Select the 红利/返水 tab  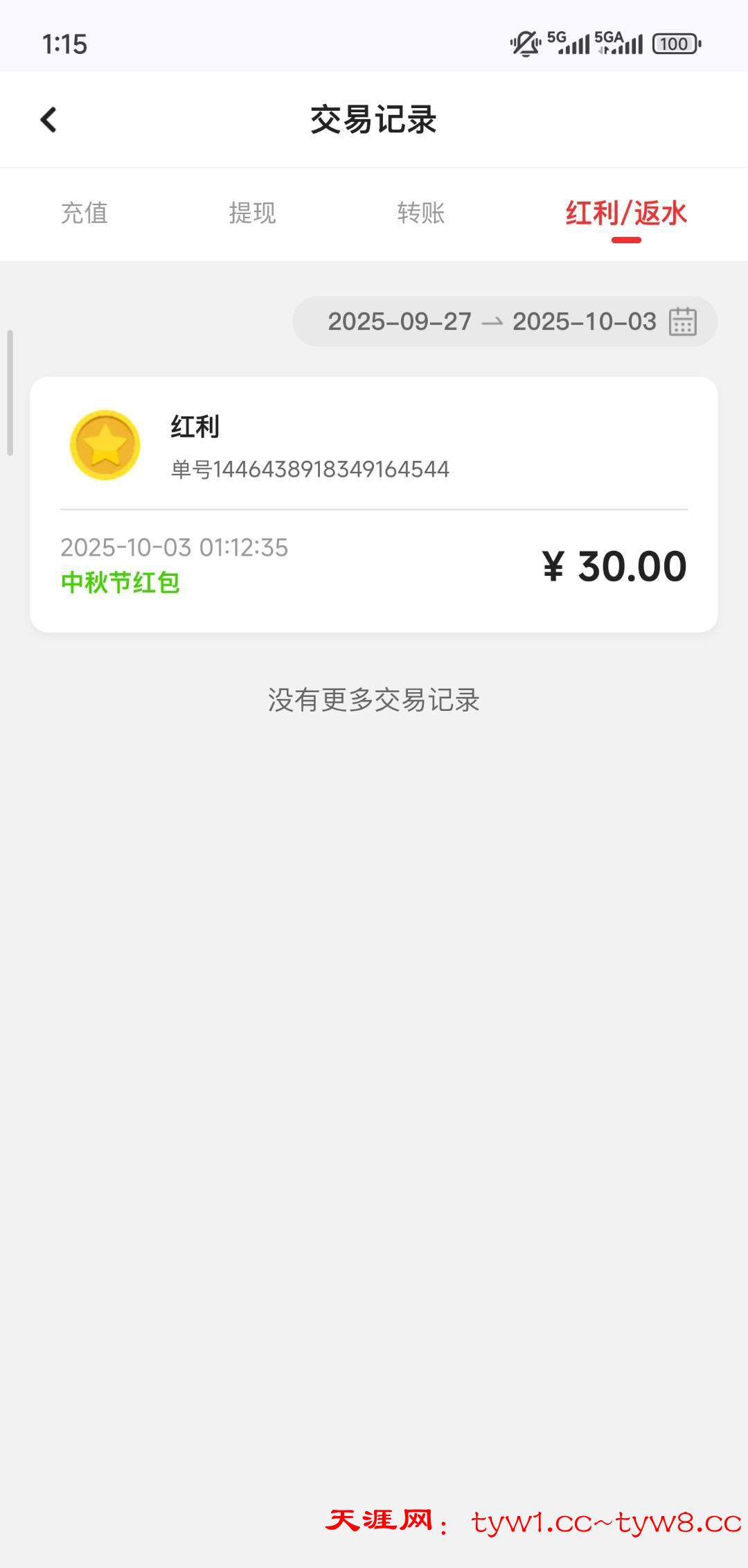625,213
